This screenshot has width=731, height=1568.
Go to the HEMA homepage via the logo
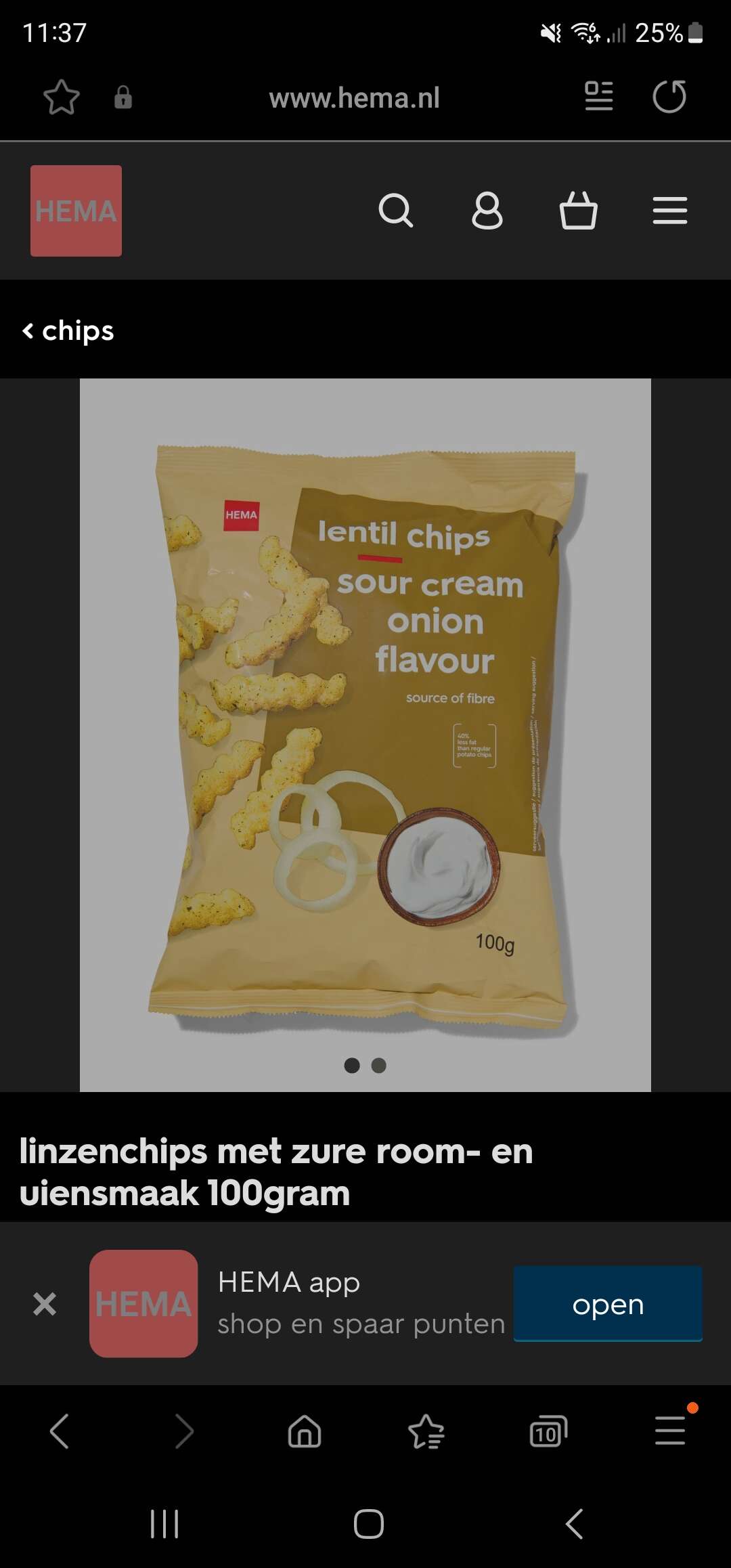[x=76, y=211]
